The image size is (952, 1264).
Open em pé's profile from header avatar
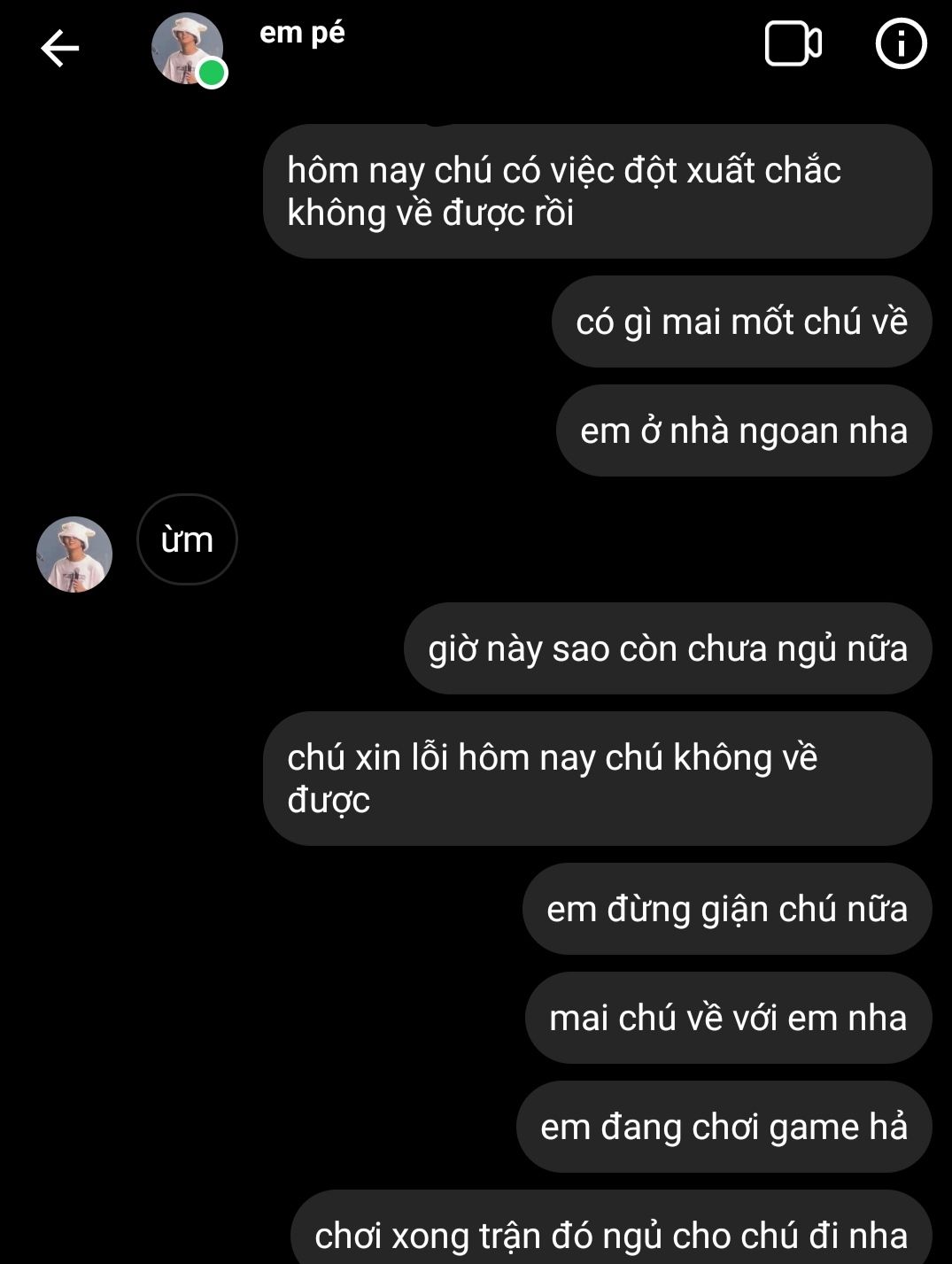tap(187, 49)
